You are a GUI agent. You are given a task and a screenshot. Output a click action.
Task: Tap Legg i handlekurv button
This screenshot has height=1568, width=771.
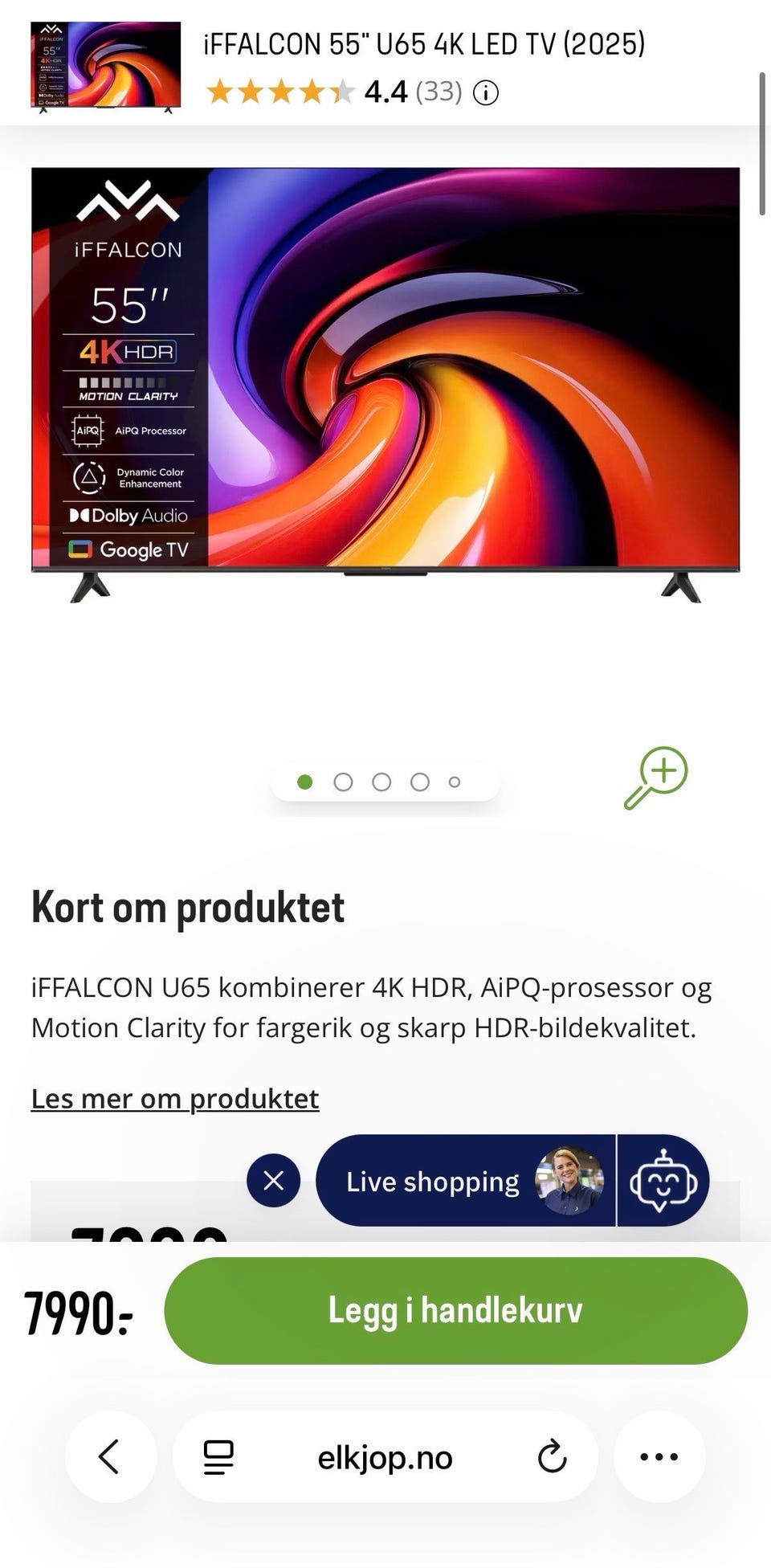click(455, 1310)
